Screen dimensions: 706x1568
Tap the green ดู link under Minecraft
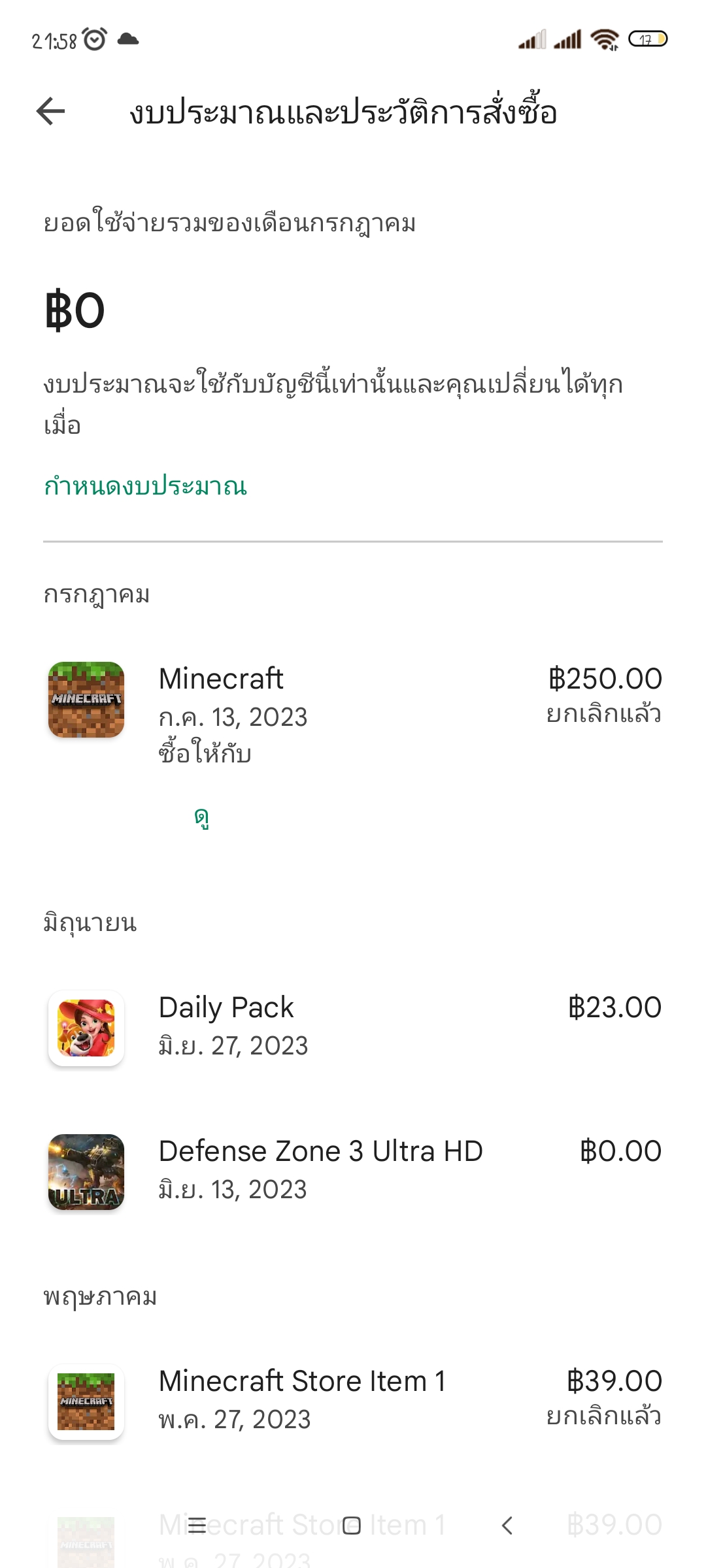201,817
